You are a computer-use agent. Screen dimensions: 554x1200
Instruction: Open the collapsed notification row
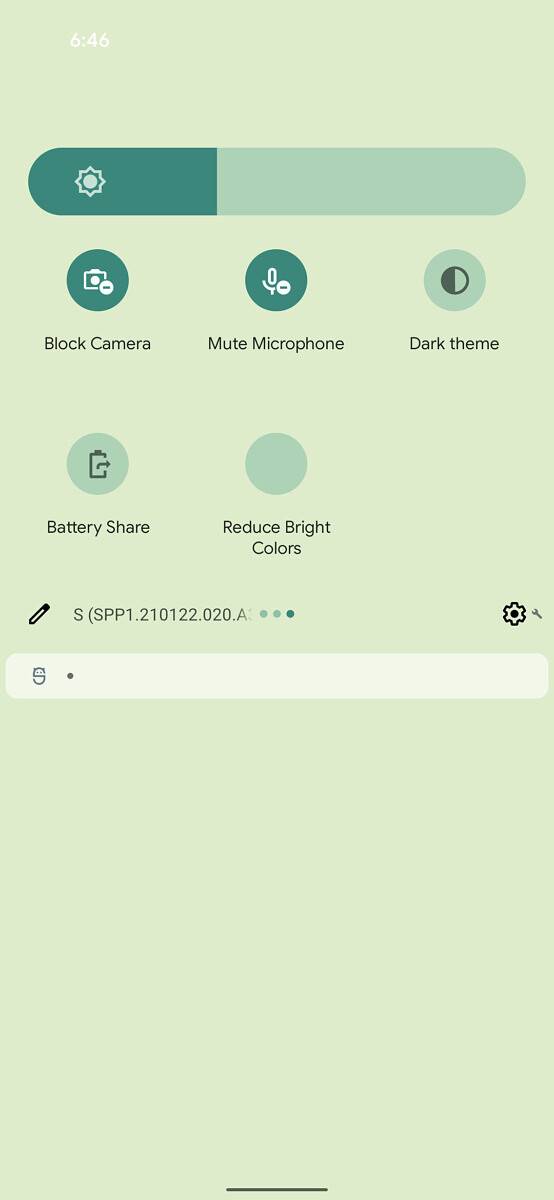(277, 676)
